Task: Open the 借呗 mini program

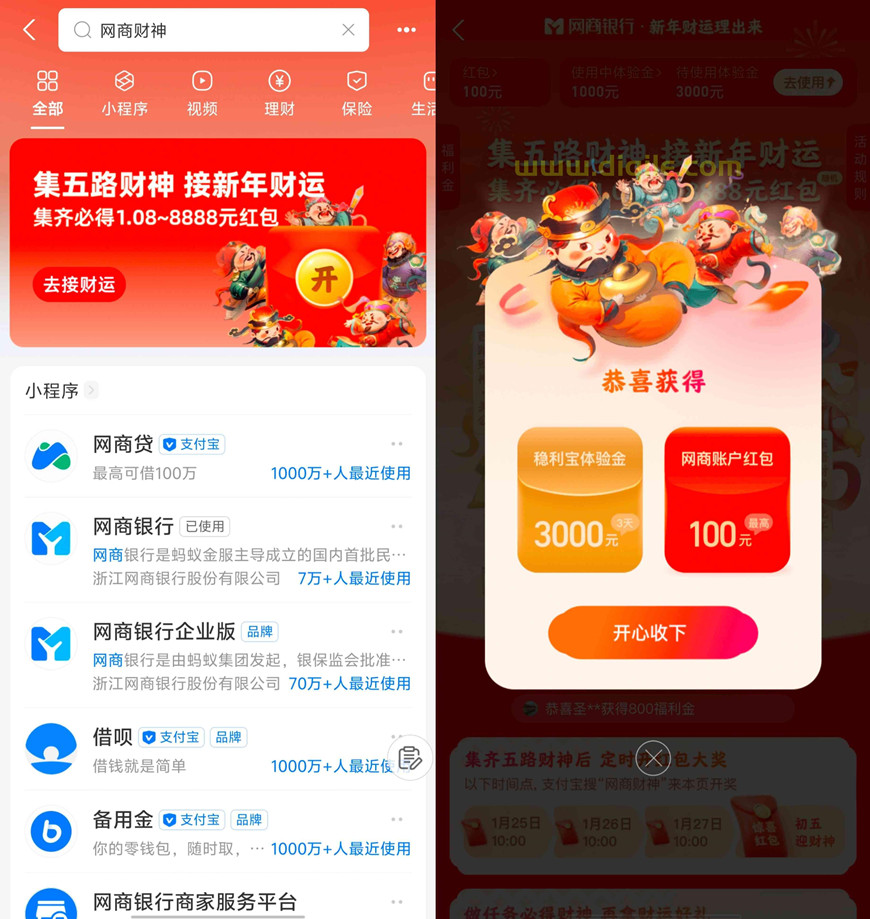Action: pyautogui.click(x=112, y=737)
